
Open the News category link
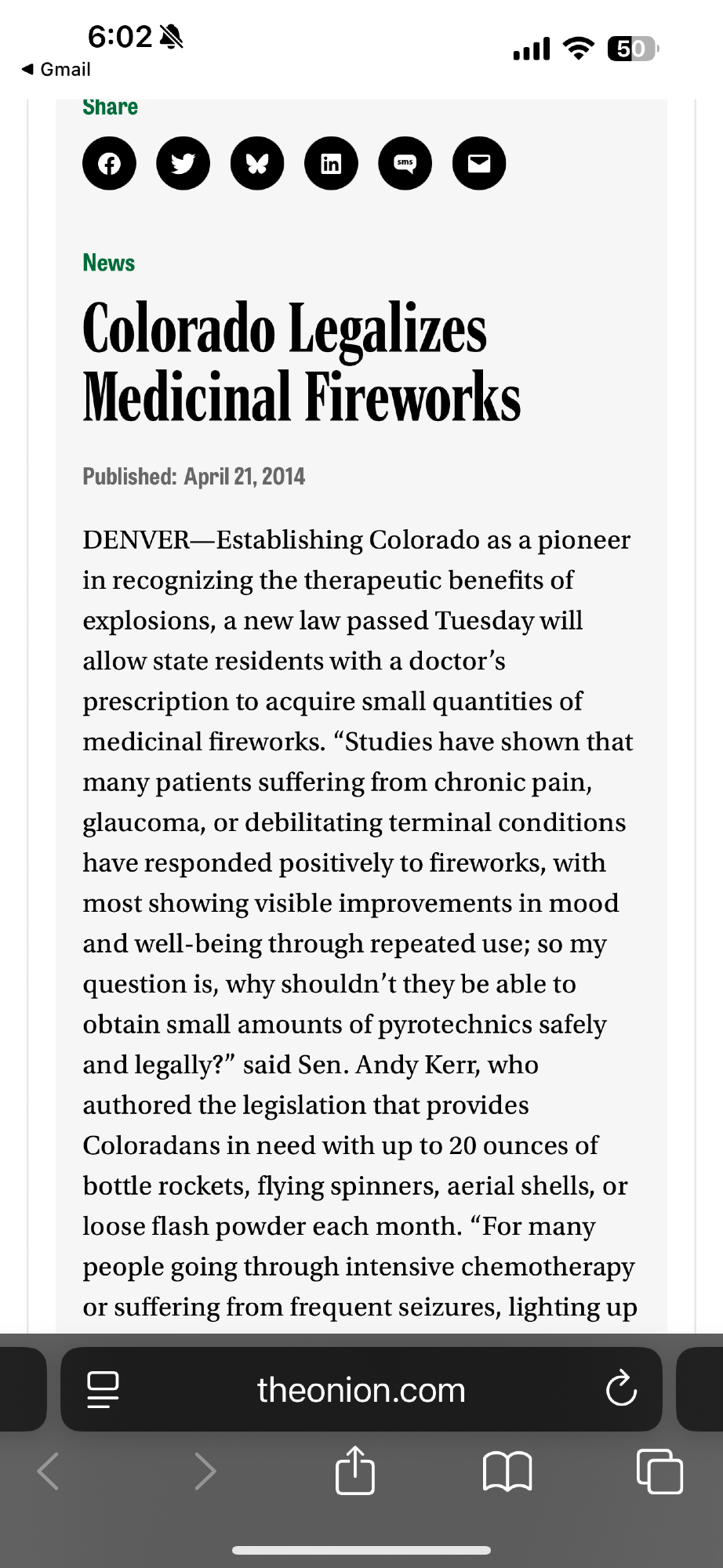pyautogui.click(x=109, y=263)
